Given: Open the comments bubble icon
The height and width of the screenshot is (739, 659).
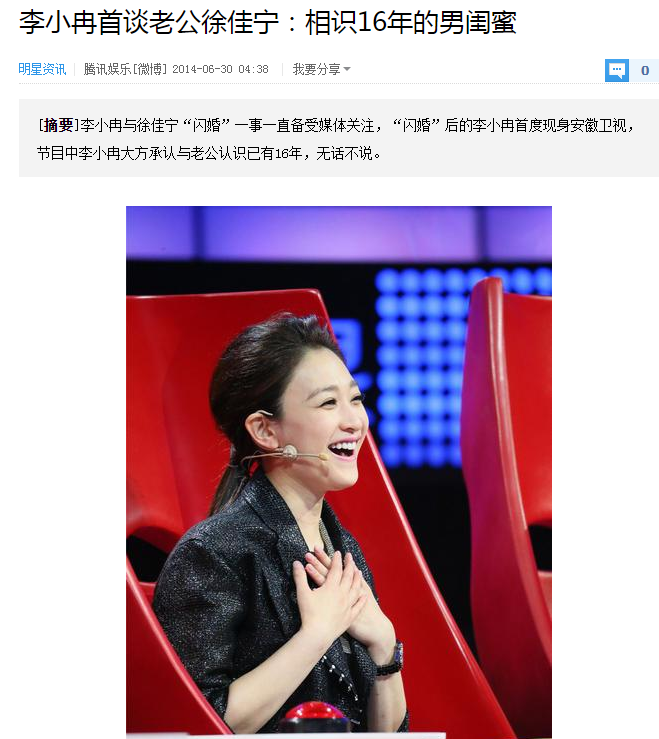Looking at the screenshot, I should (617, 70).
